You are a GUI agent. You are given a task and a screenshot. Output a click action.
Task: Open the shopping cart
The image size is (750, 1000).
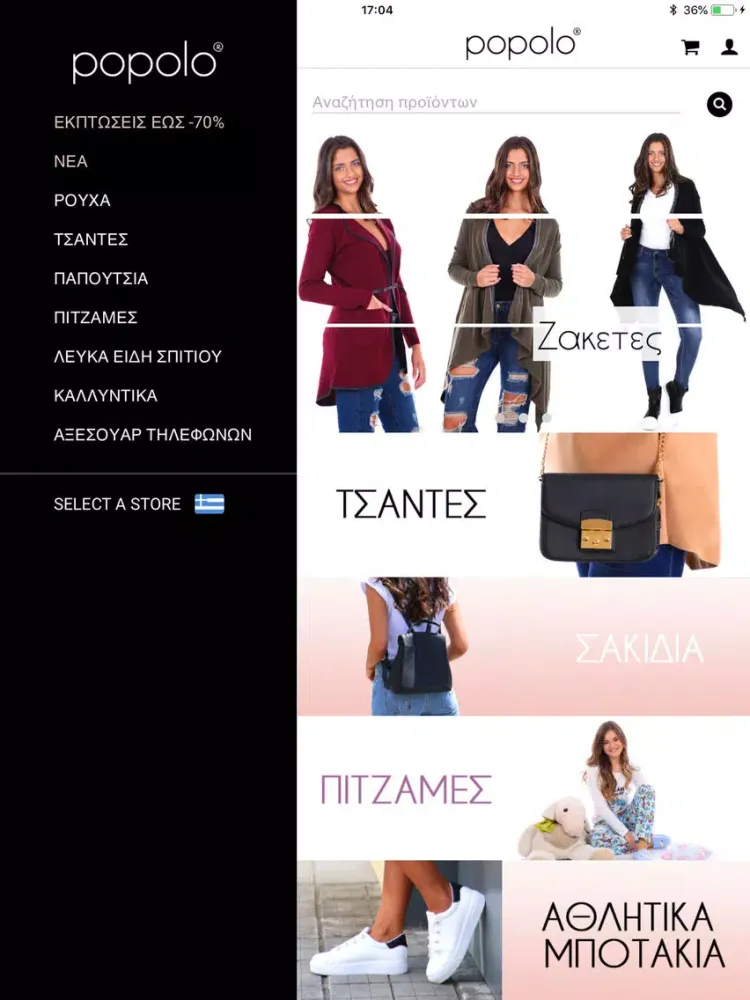(690, 47)
